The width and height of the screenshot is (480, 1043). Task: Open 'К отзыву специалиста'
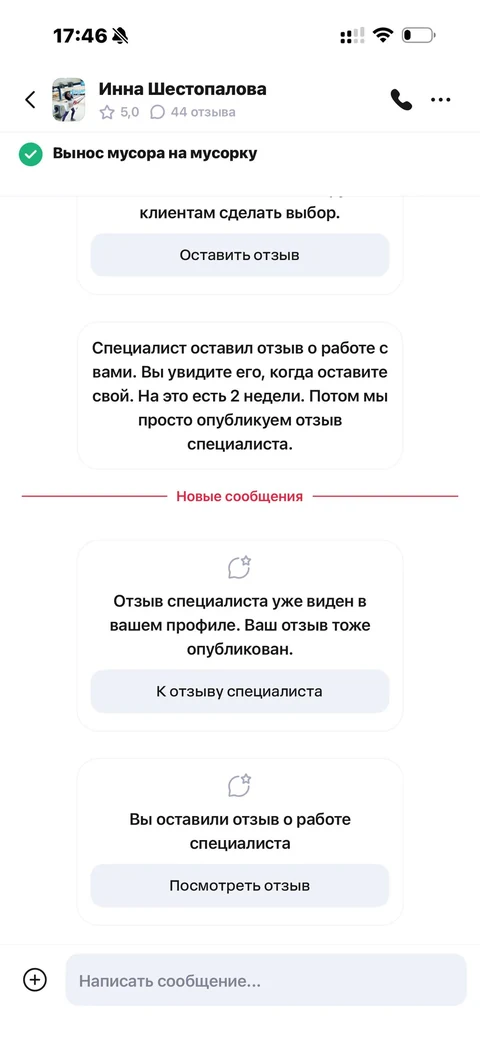coord(240,691)
